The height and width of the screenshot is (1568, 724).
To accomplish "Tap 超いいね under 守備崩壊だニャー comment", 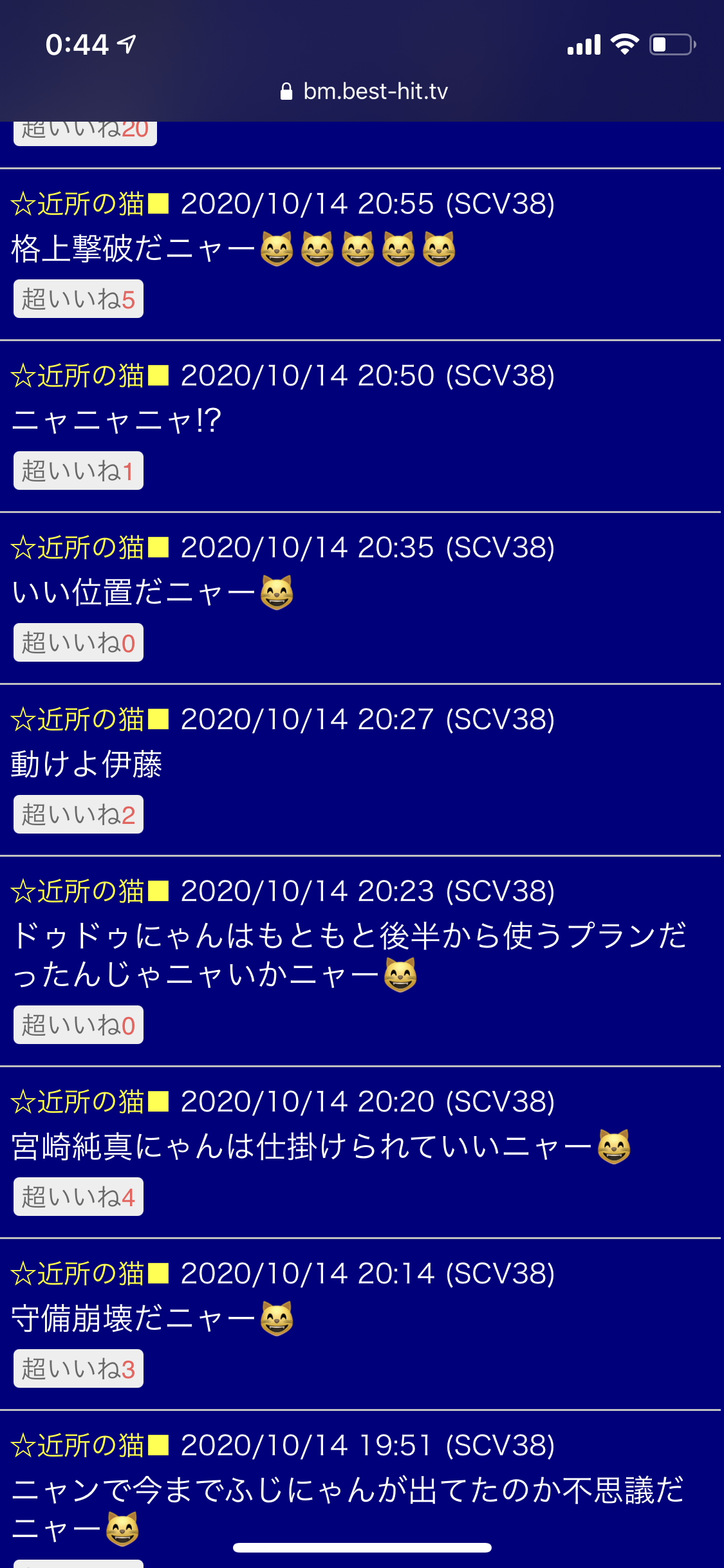I will coord(78,1369).
